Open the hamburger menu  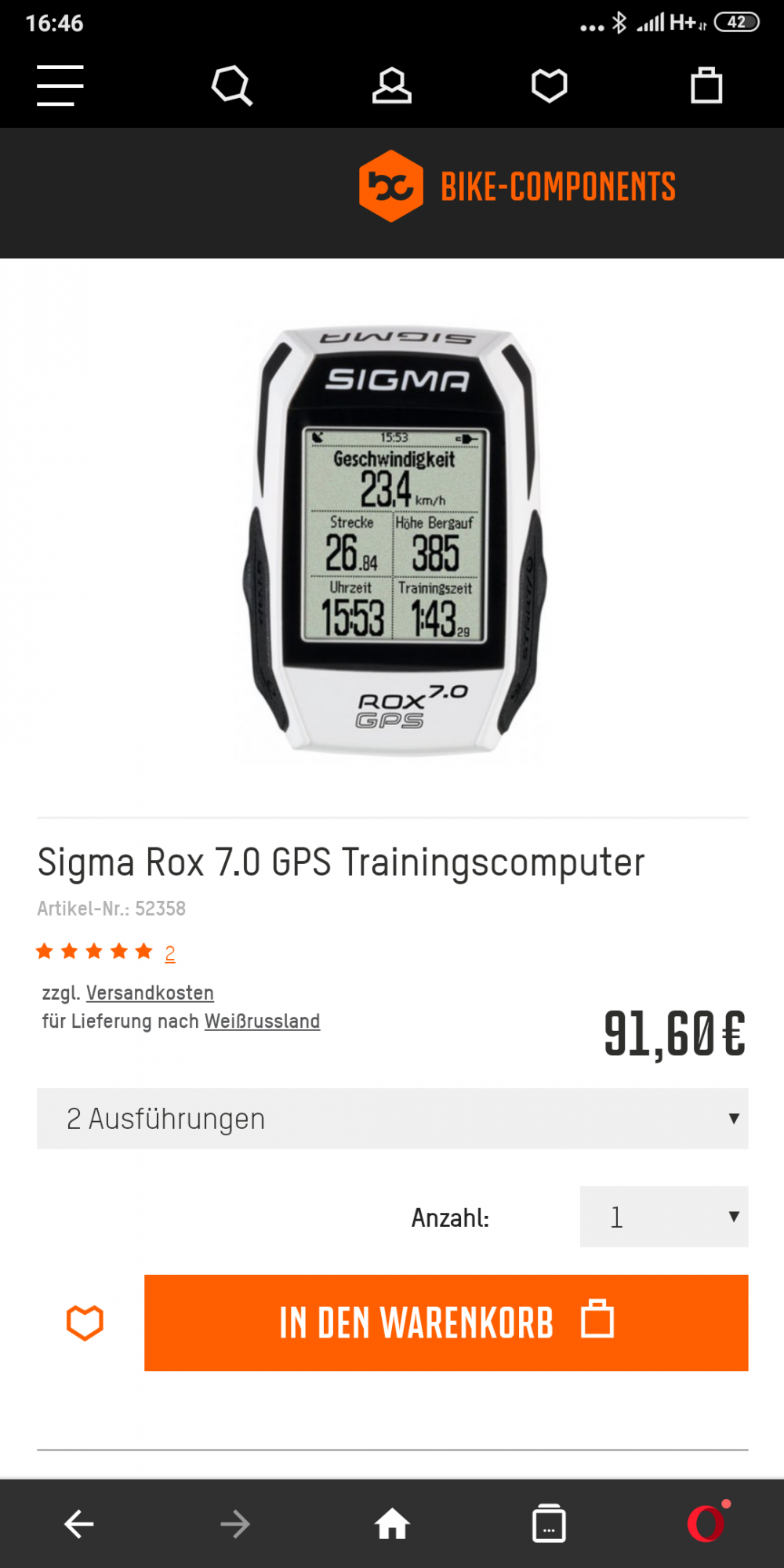click(60, 85)
